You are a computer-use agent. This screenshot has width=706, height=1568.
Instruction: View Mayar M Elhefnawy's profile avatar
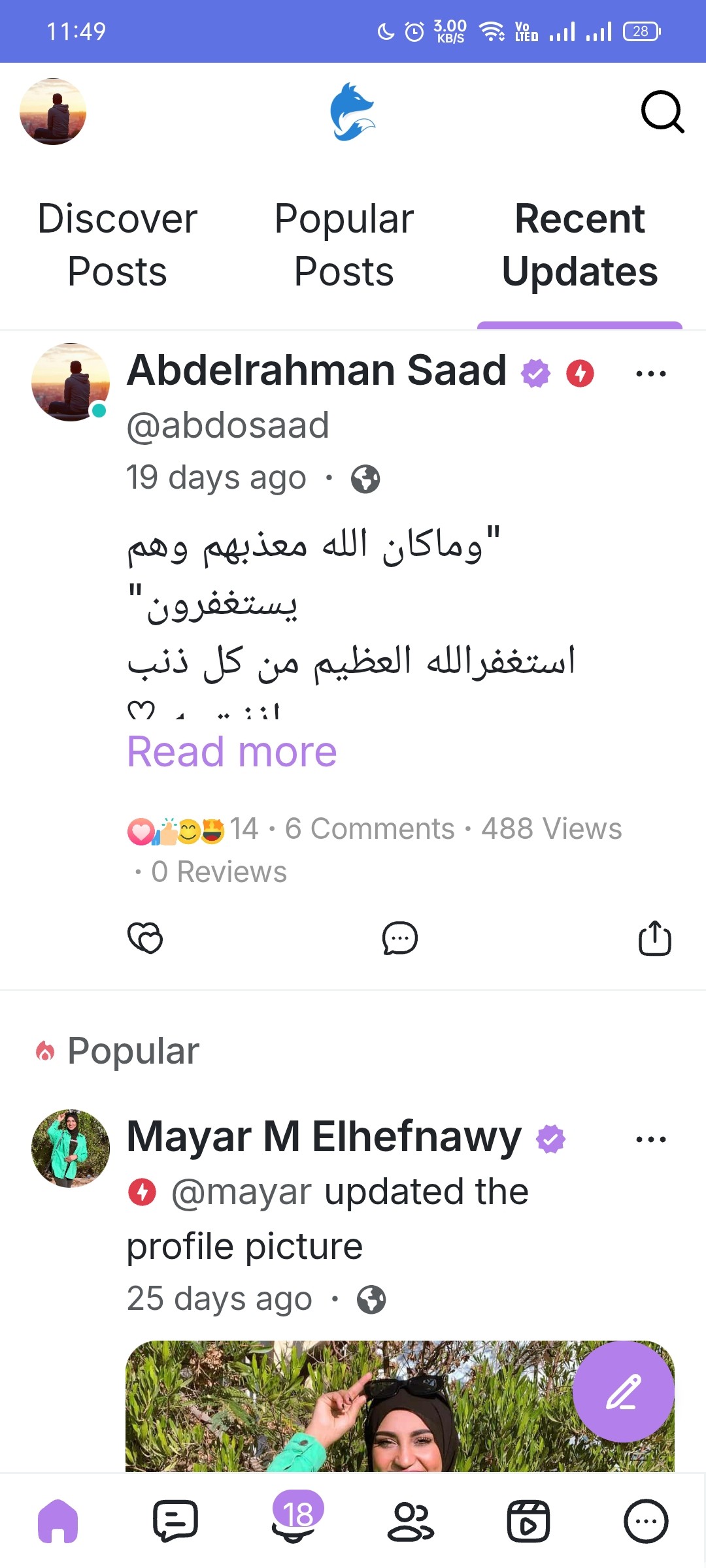[x=71, y=1148]
